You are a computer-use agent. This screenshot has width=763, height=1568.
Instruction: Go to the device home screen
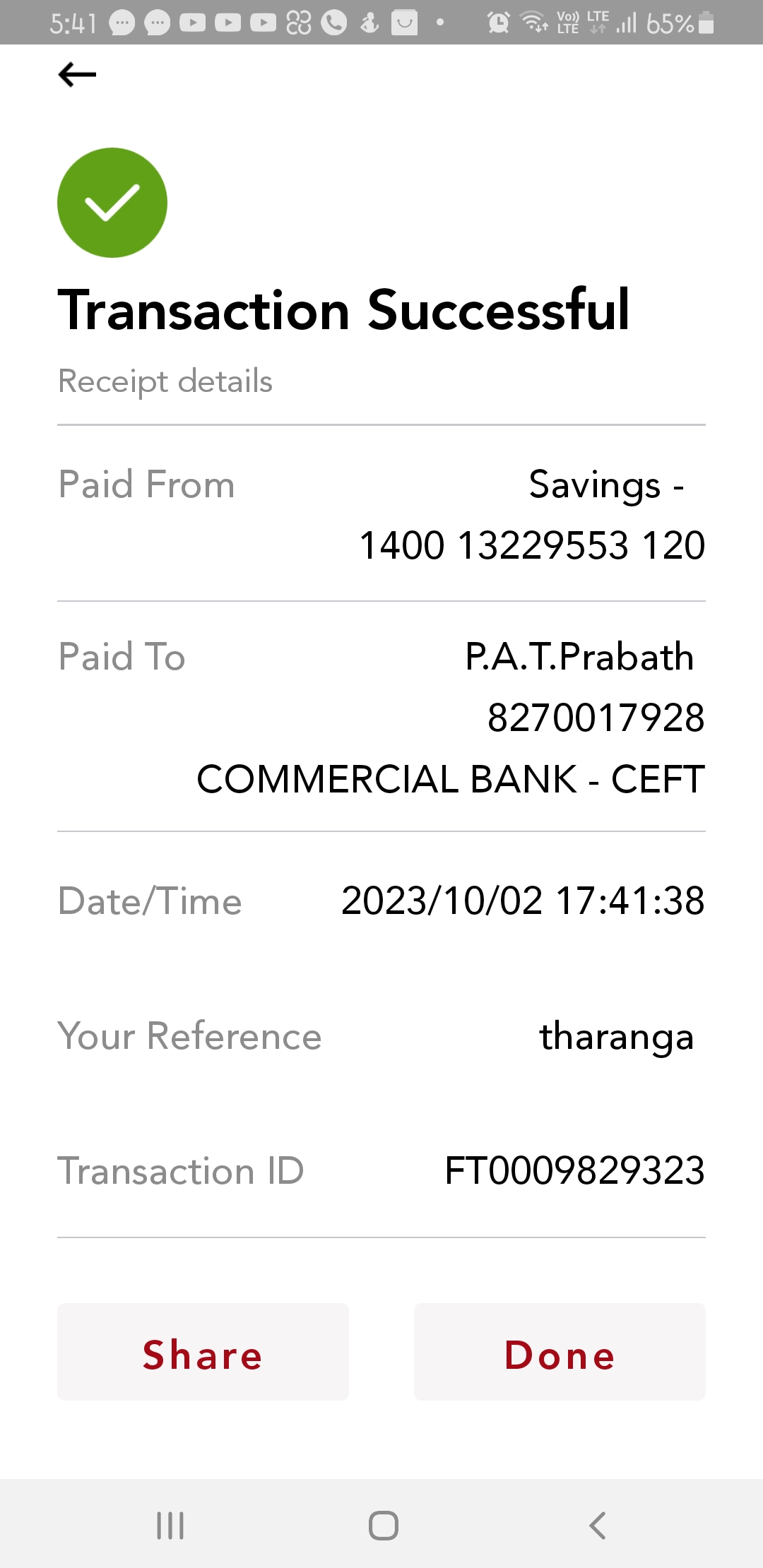383,1526
